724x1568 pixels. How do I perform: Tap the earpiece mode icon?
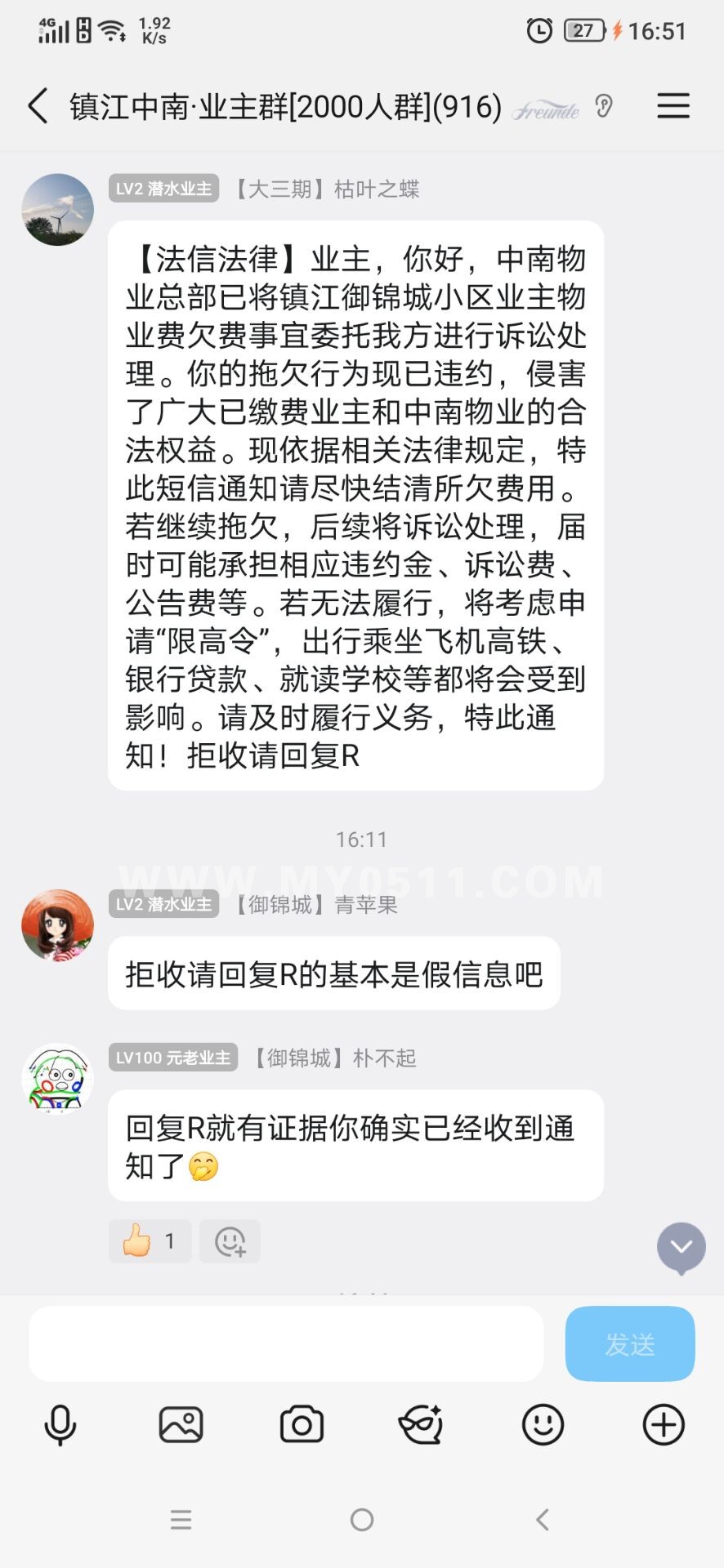tap(604, 106)
